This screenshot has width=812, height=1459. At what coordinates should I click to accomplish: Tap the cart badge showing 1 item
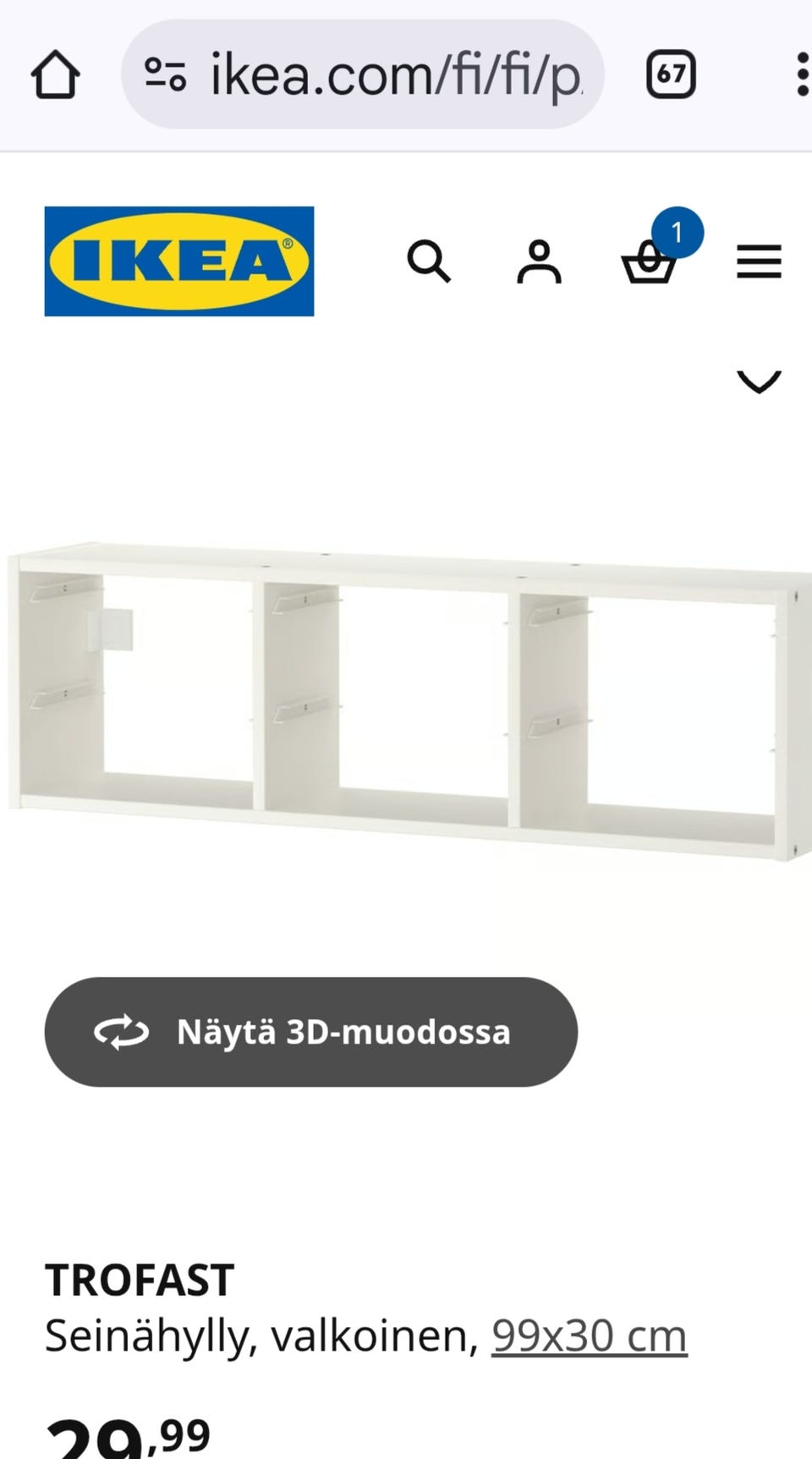tap(677, 233)
